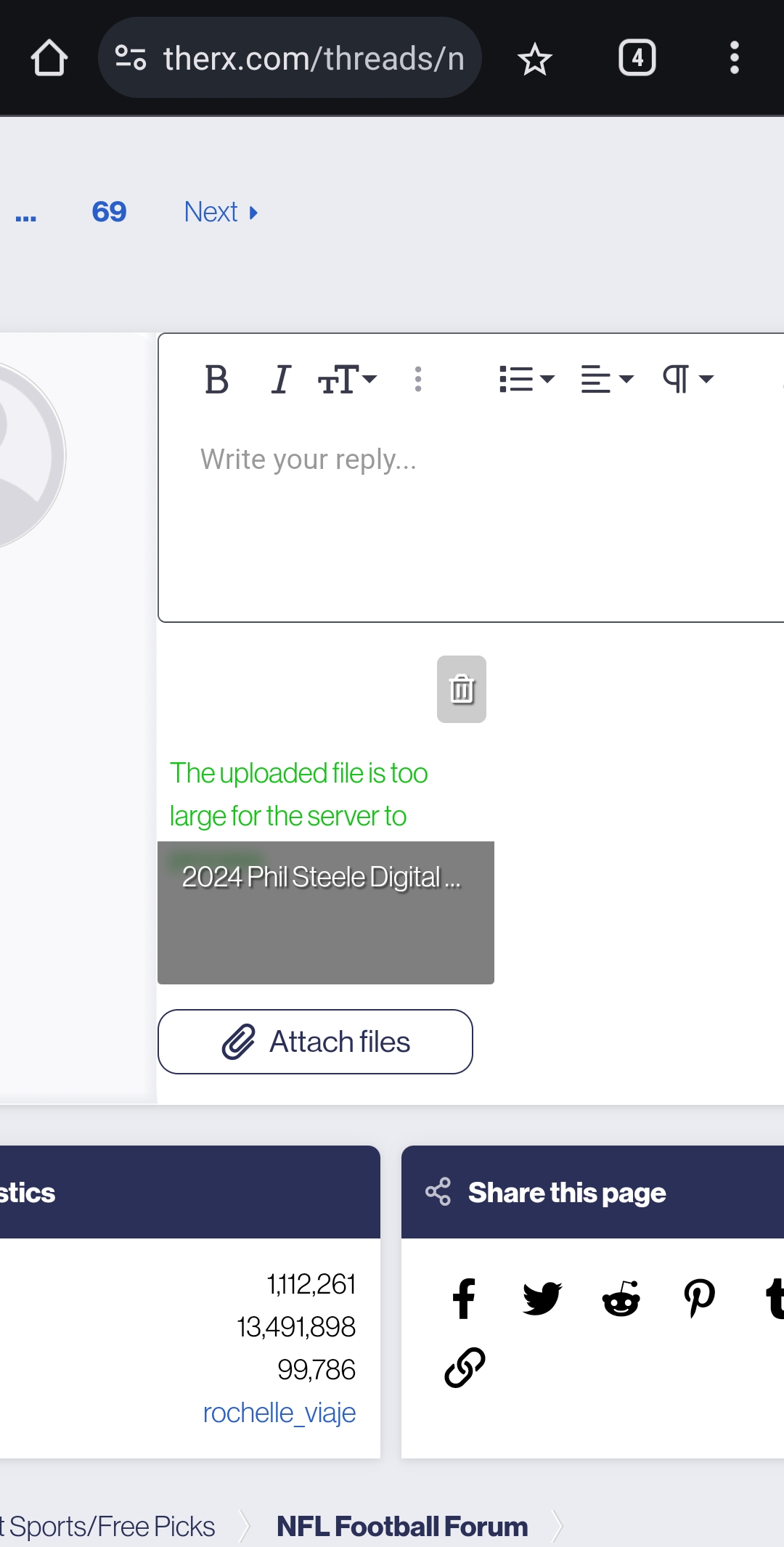Bookmark this page with the star
This screenshot has height=1547, width=784.
[535, 59]
